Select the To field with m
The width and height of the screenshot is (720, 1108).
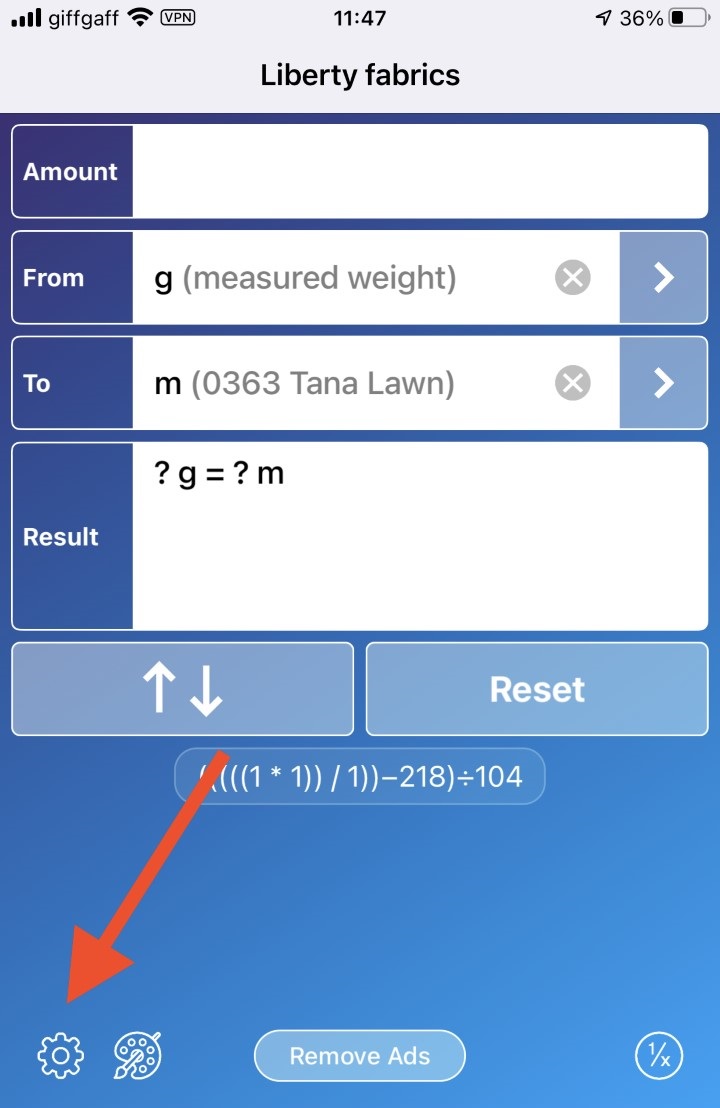click(340, 383)
